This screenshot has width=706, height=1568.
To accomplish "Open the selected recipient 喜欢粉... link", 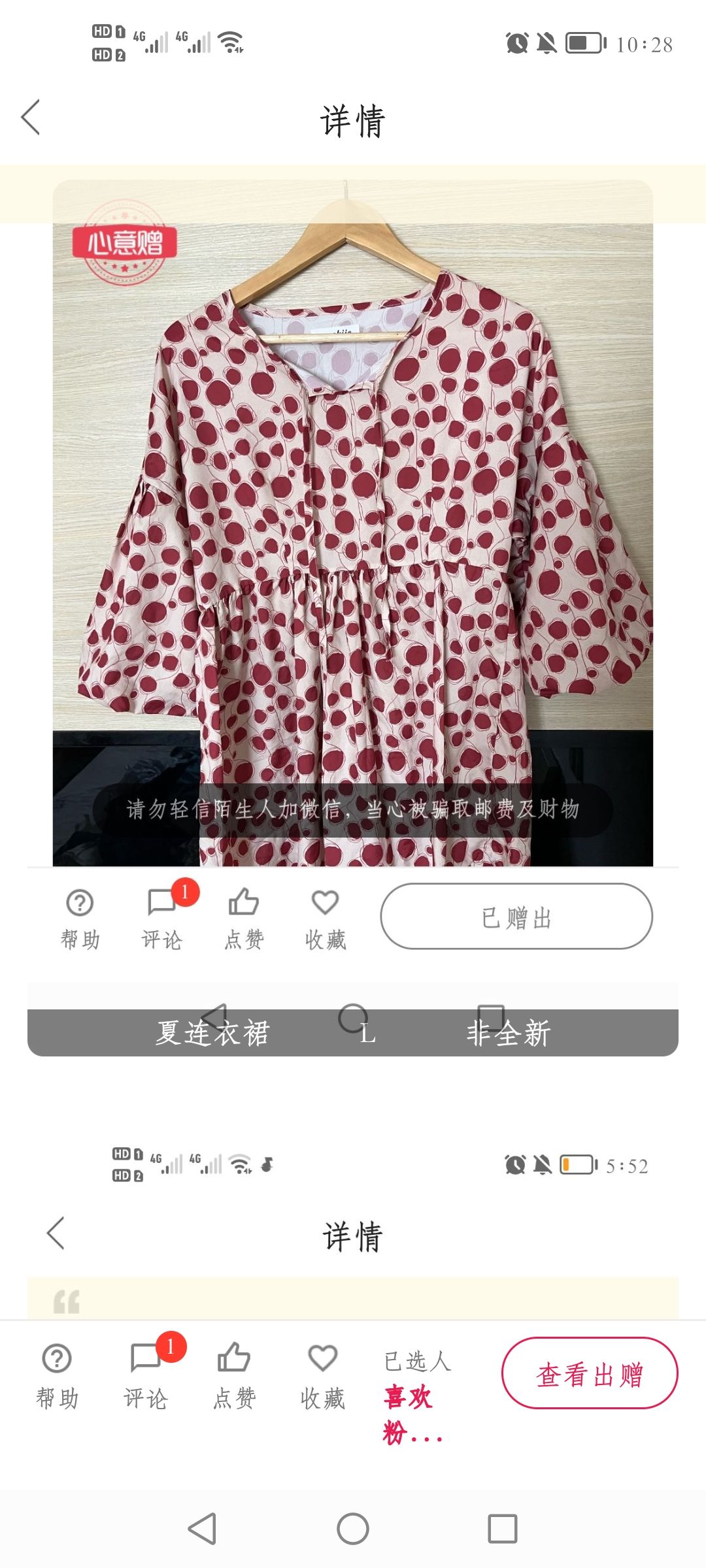I will point(413,1415).
